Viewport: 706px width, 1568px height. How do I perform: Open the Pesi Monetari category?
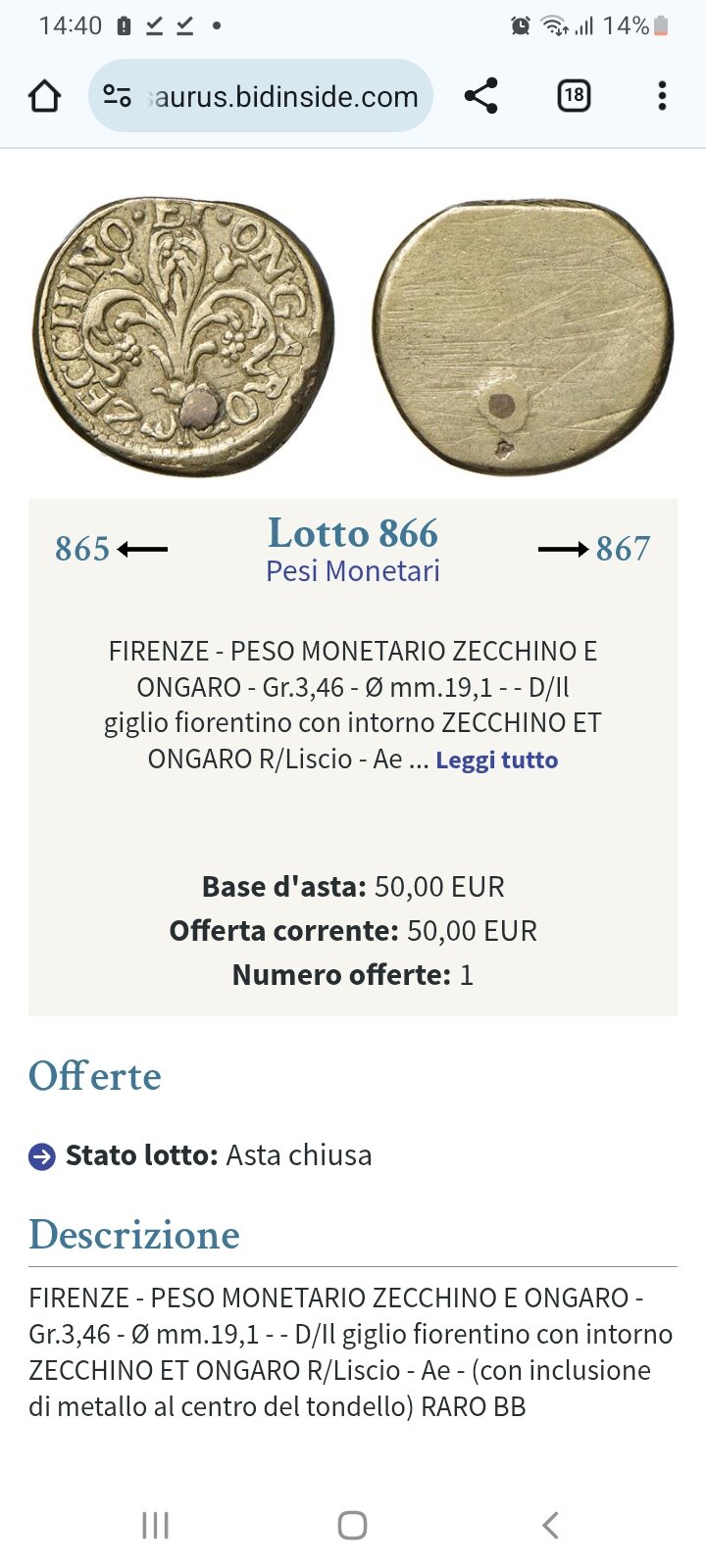353,571
